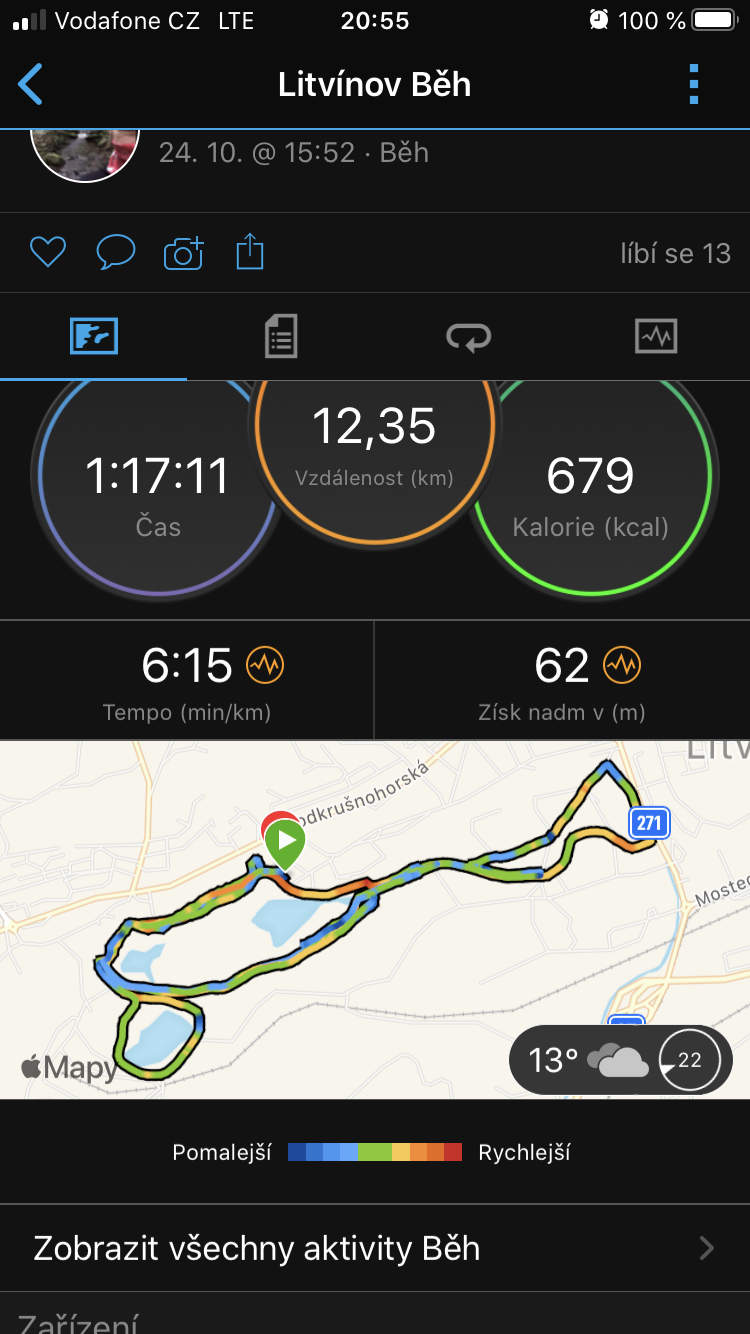Open 'Zobrazit všechny aktivity Běh'
Screen dimensions: 750x1334
(375, 1248)
